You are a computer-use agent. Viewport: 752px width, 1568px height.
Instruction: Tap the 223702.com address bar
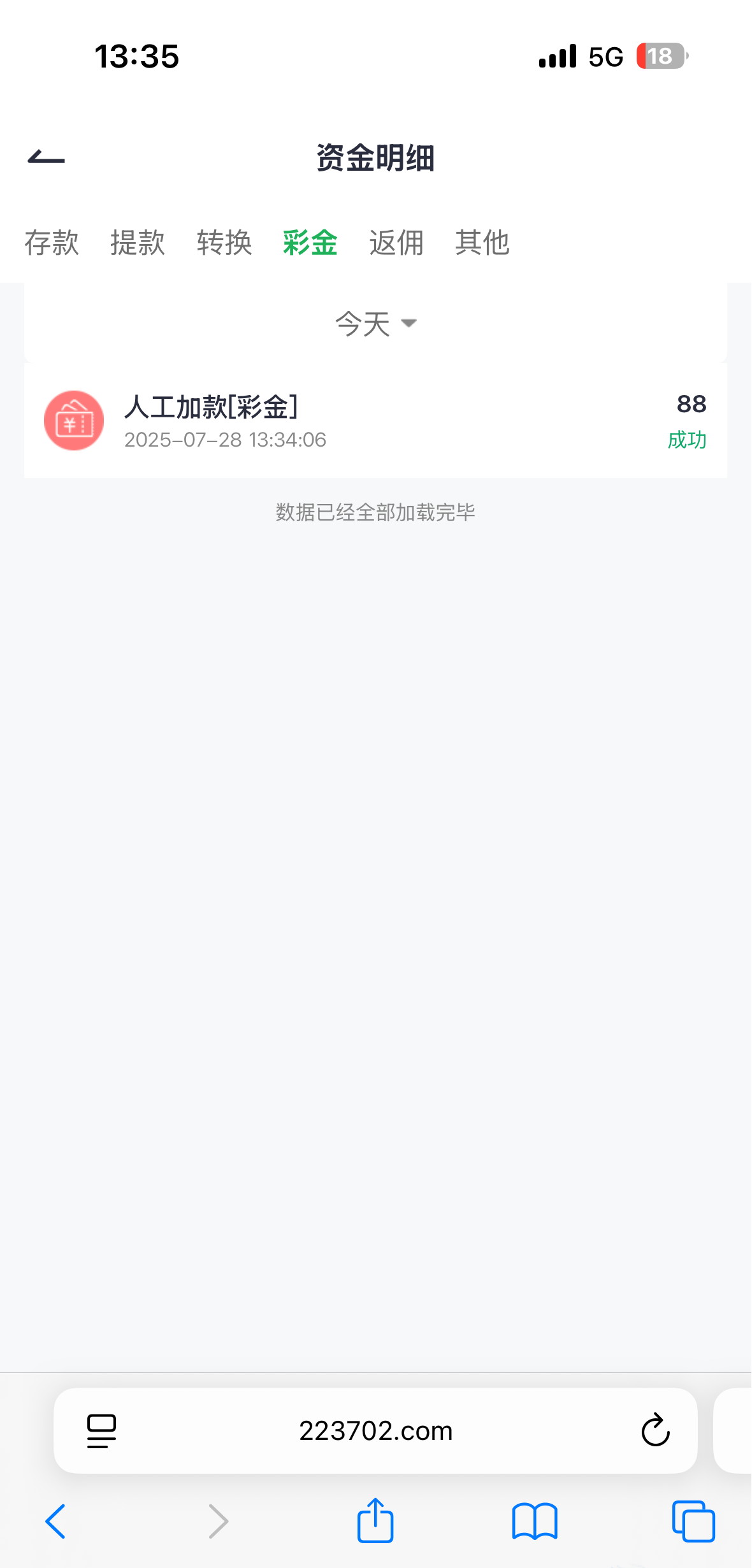pos(375,1431)
